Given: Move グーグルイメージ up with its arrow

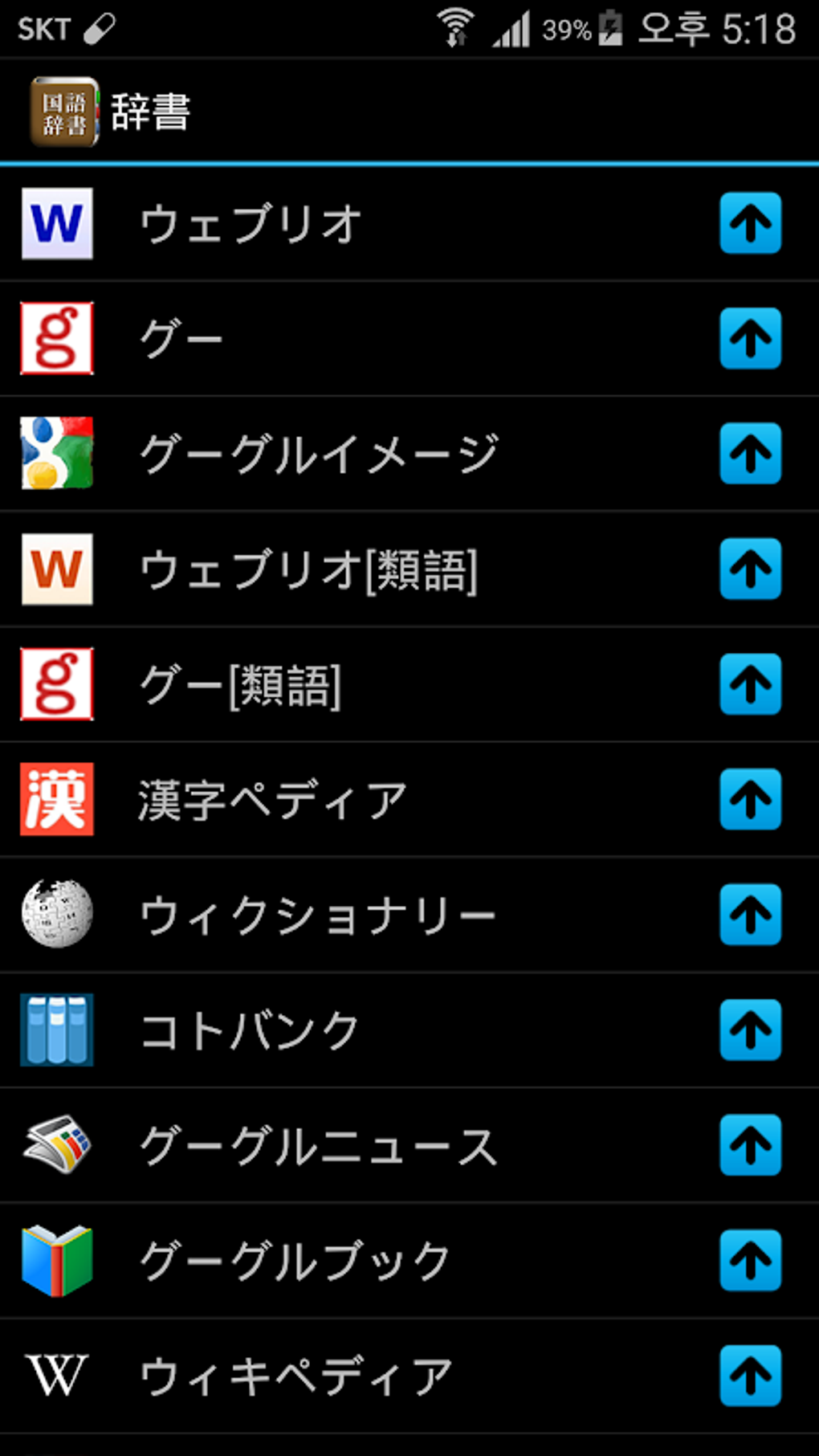Looking at the screenshot, I should point(750,454).
